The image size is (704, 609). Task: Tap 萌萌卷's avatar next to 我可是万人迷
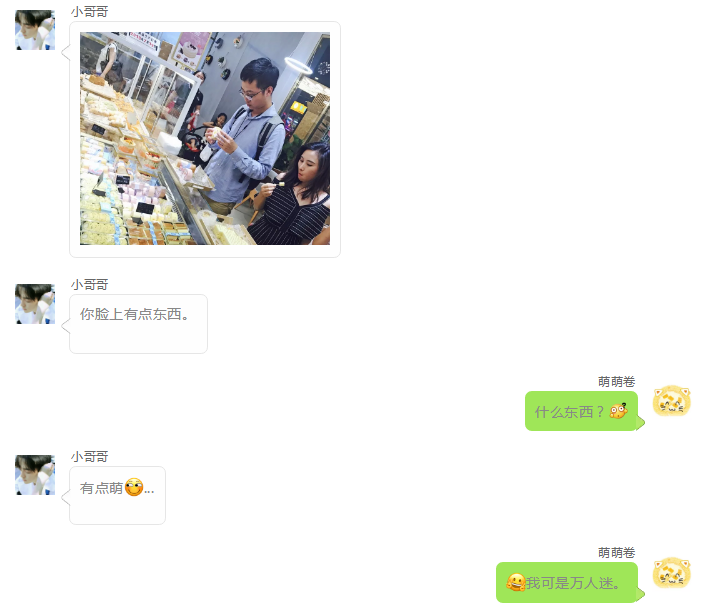pyautogui.click(x=671, y=573)
